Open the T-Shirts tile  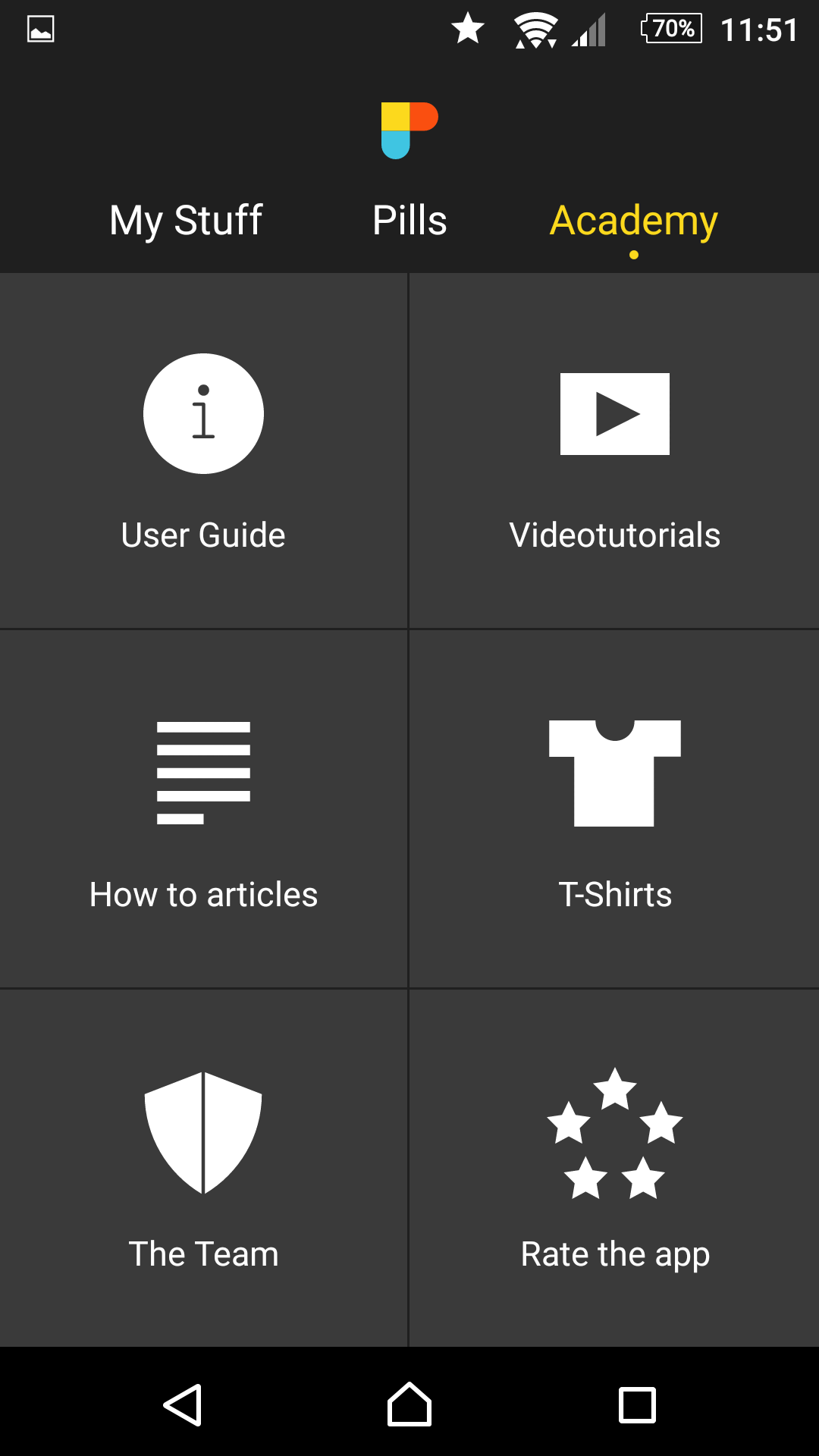[x=614, y=809]
